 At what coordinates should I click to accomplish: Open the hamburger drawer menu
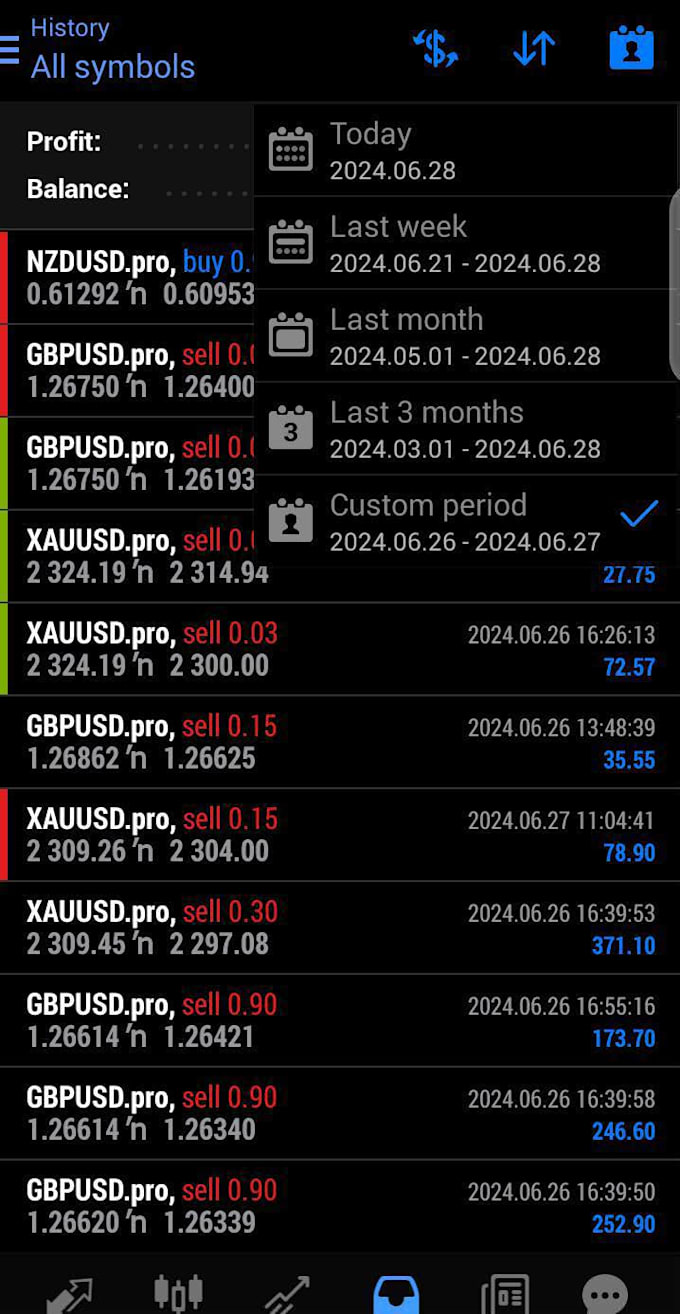pos(9,48)
